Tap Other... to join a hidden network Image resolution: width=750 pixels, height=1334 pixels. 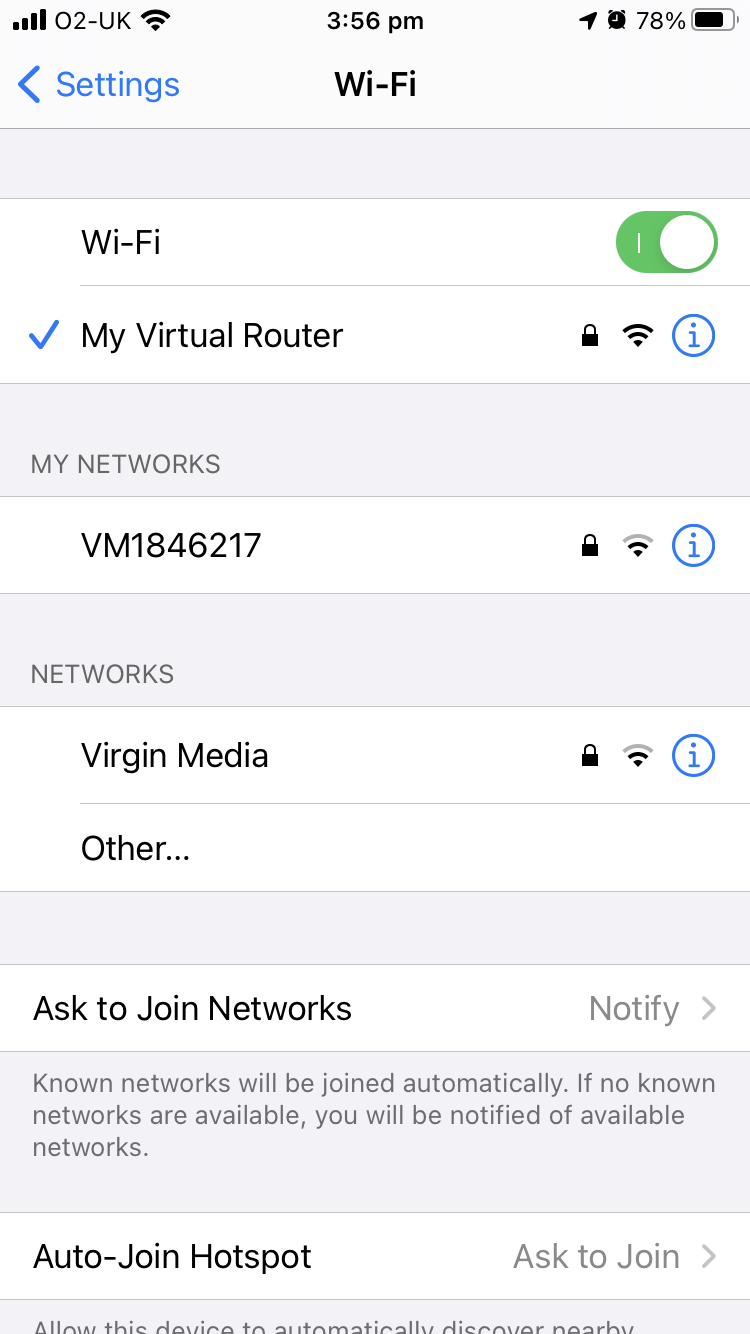(x=136, y=848)
